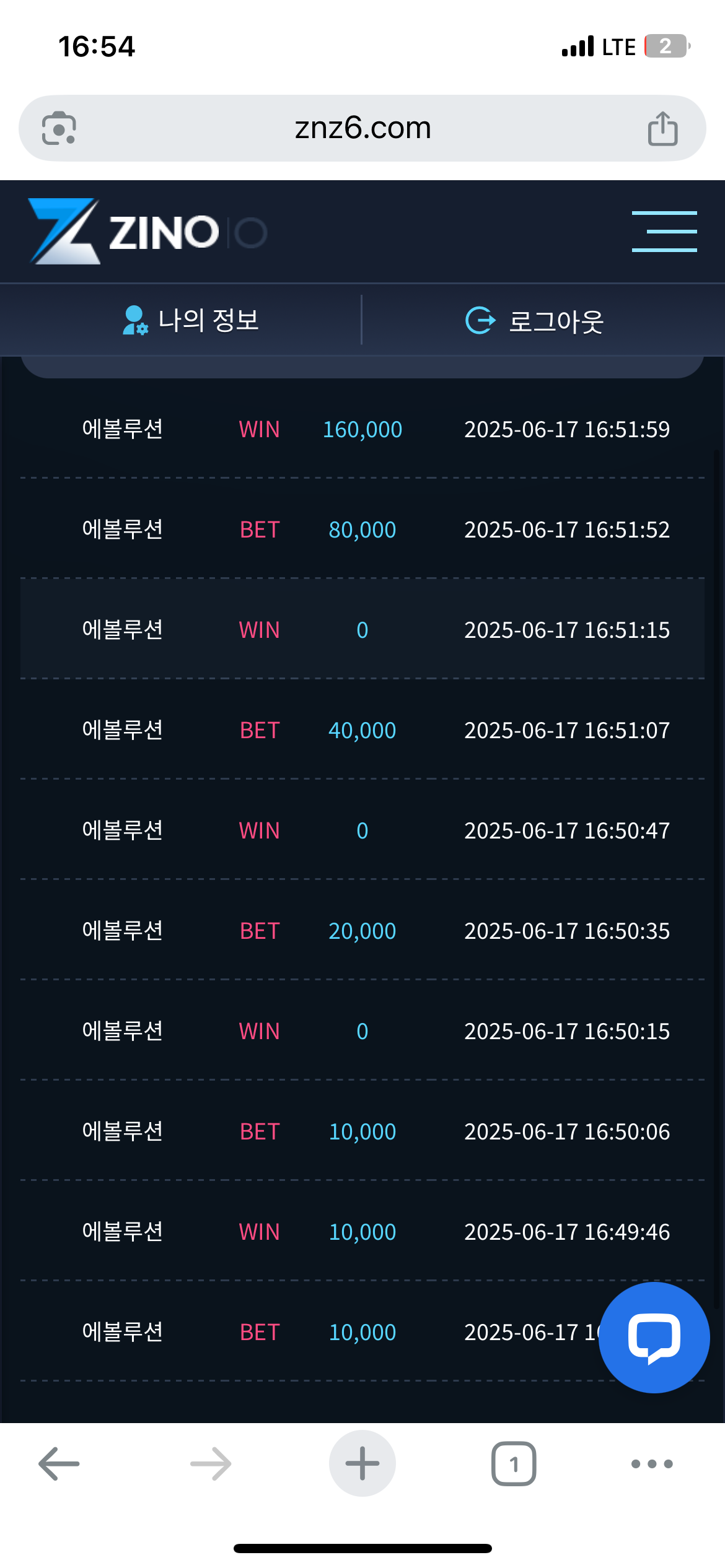Screen dimensions: 725x1568
Task: Tap 로그아웃 to log out
Action: 534,321
